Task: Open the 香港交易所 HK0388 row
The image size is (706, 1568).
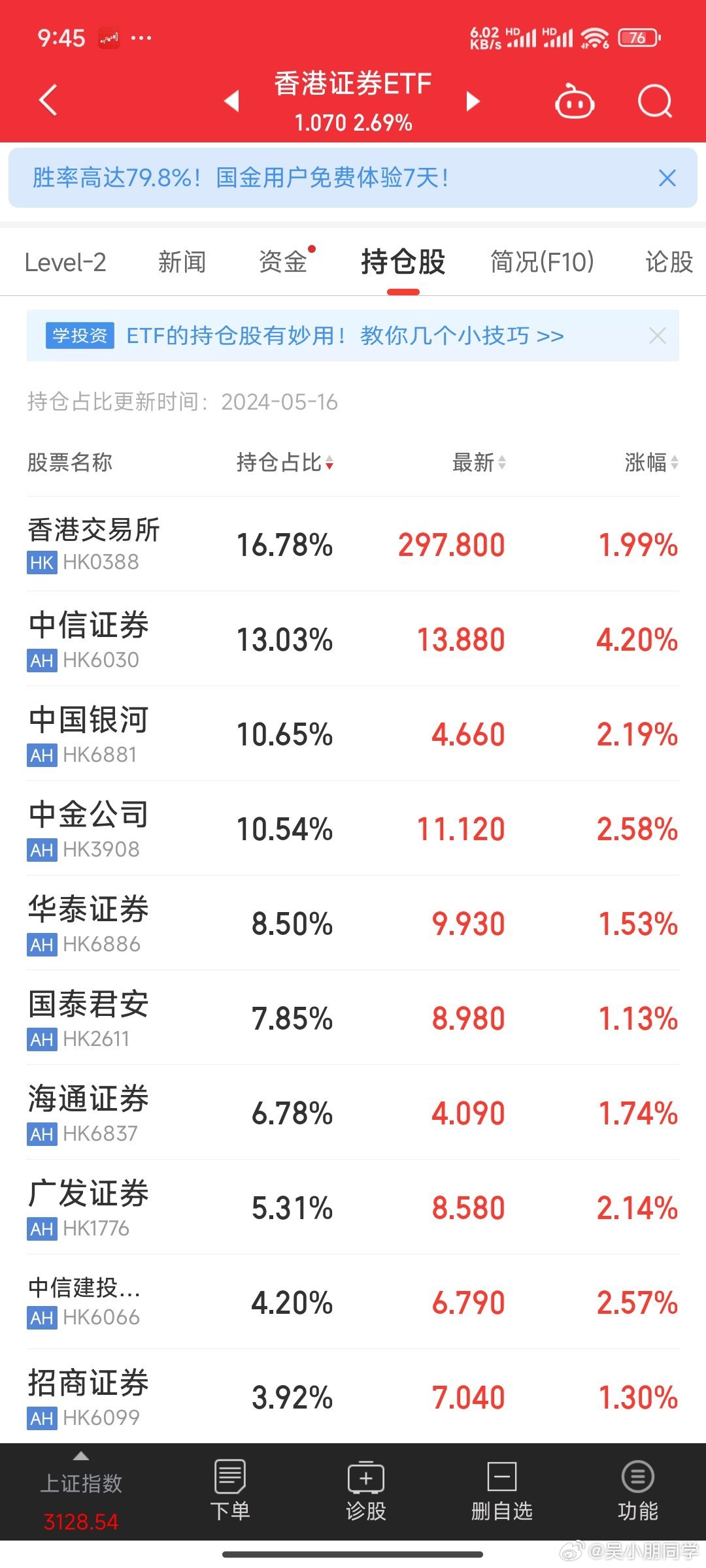Action: (x=353, y=544)
